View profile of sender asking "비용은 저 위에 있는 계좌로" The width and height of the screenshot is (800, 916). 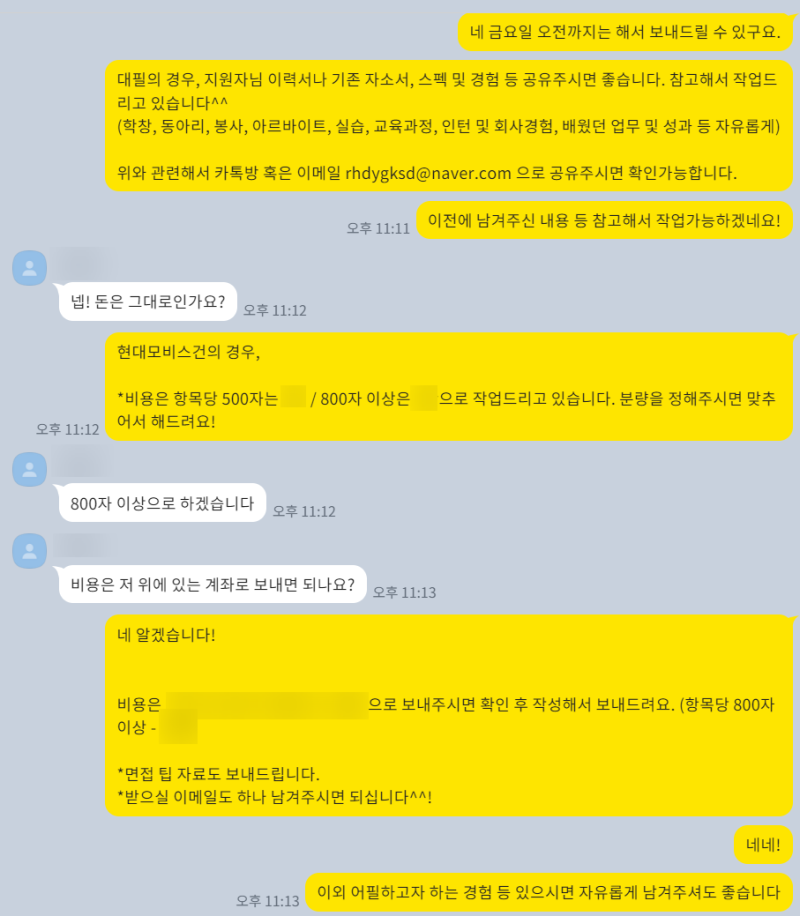[30, 550]
